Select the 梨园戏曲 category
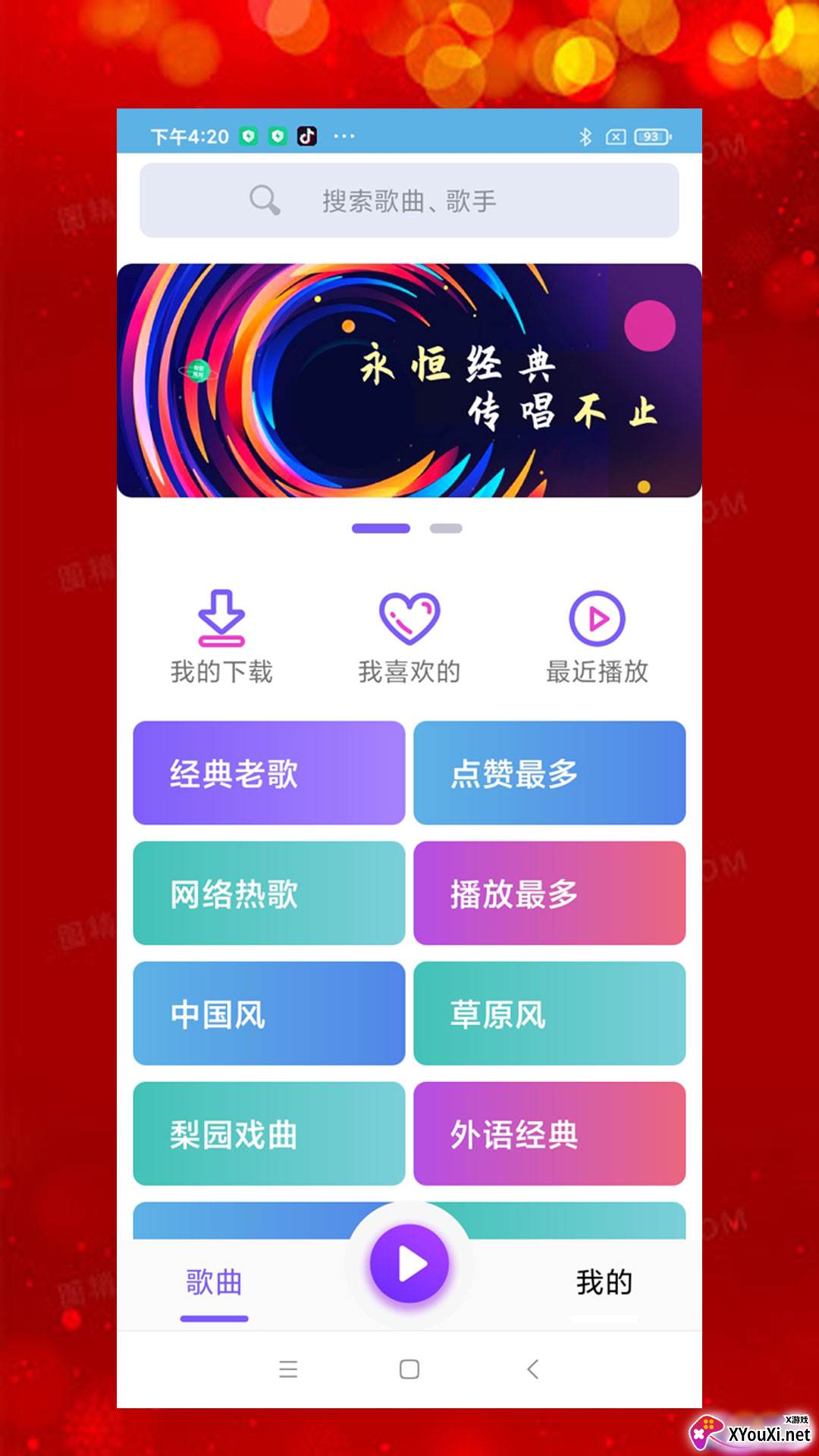 pos(269,1134)
